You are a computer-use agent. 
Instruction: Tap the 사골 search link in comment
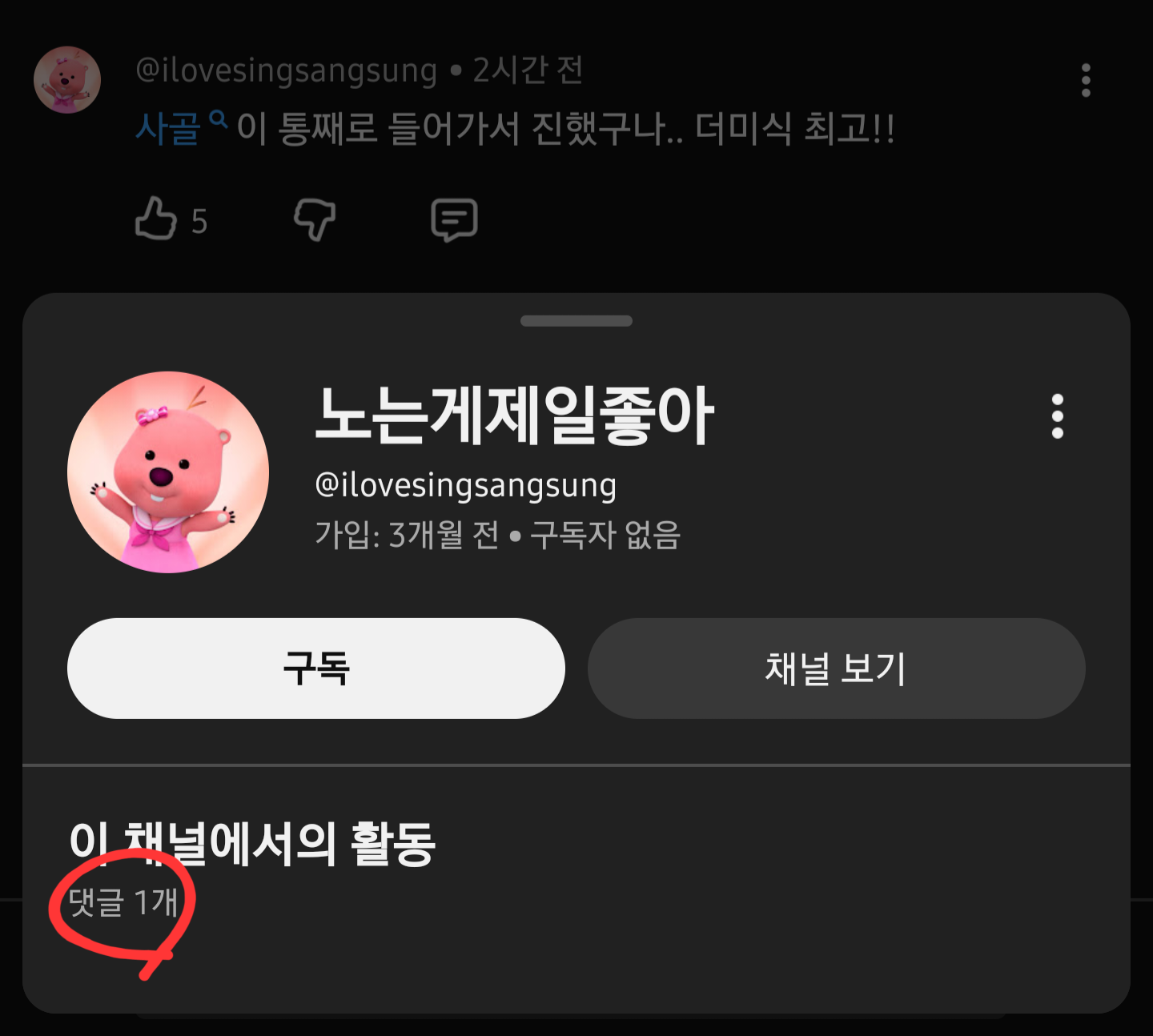[x=180, y=128]
